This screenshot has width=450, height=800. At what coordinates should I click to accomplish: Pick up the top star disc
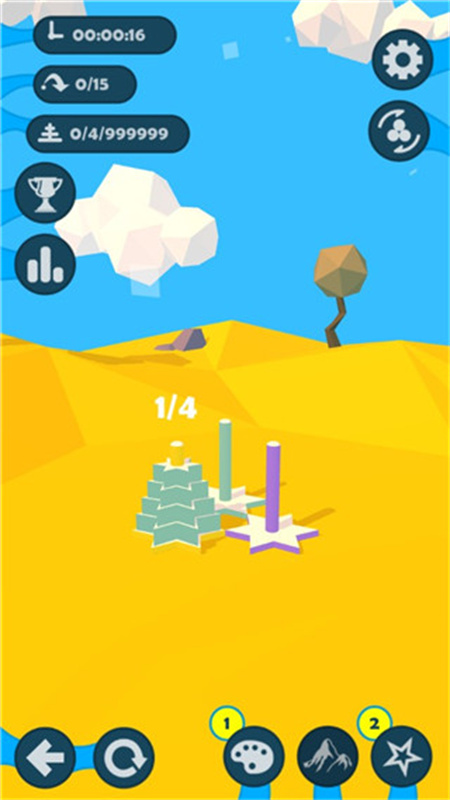176,466
